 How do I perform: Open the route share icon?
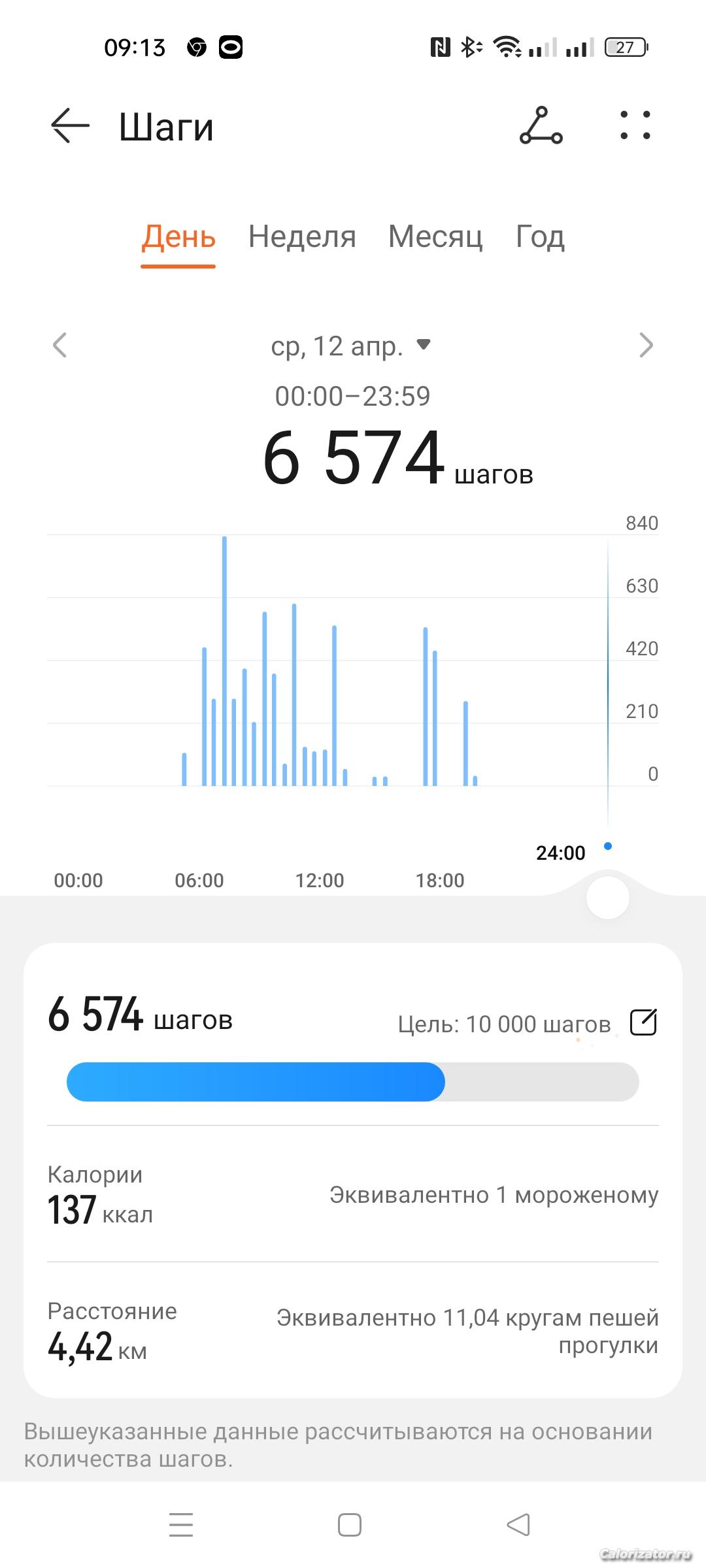[x=541, y=125]
